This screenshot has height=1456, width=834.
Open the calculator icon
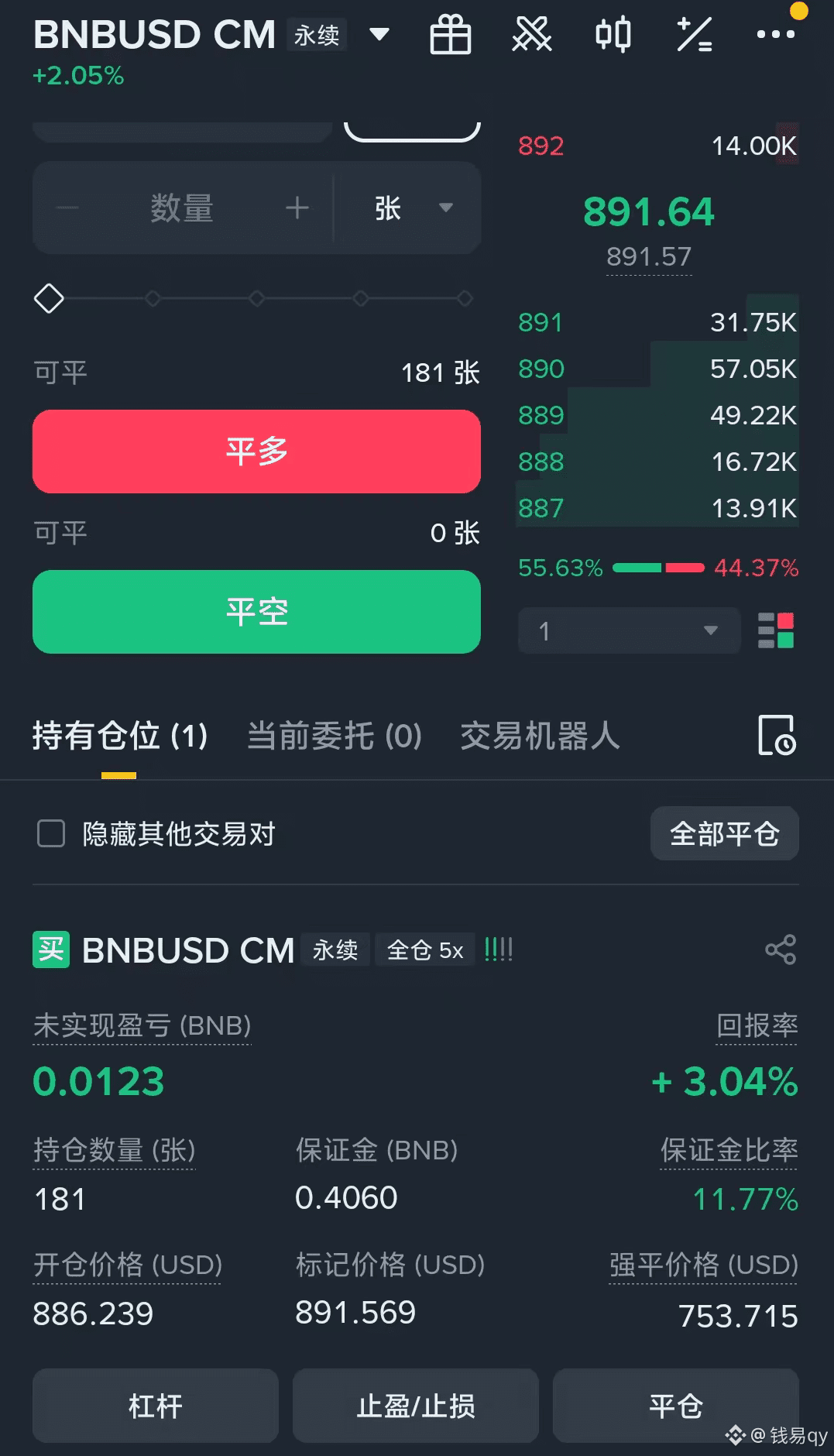[x=694, y=35]
